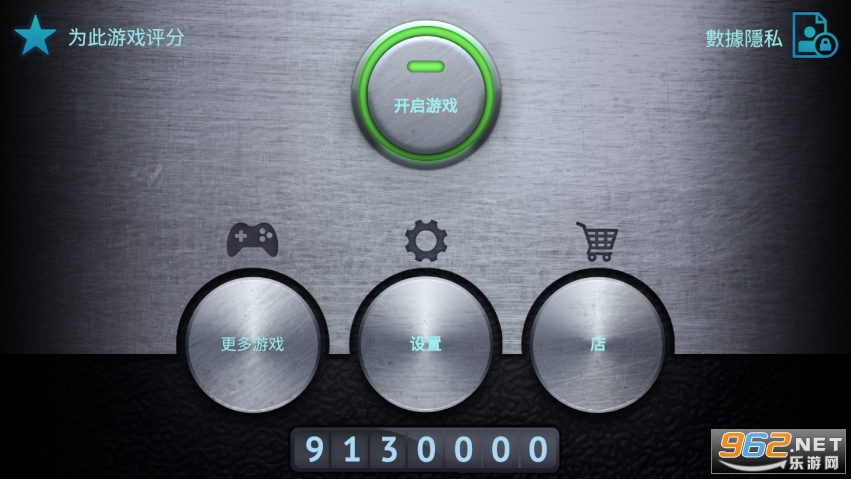Open the 店 shop button

tap(597, 343)
